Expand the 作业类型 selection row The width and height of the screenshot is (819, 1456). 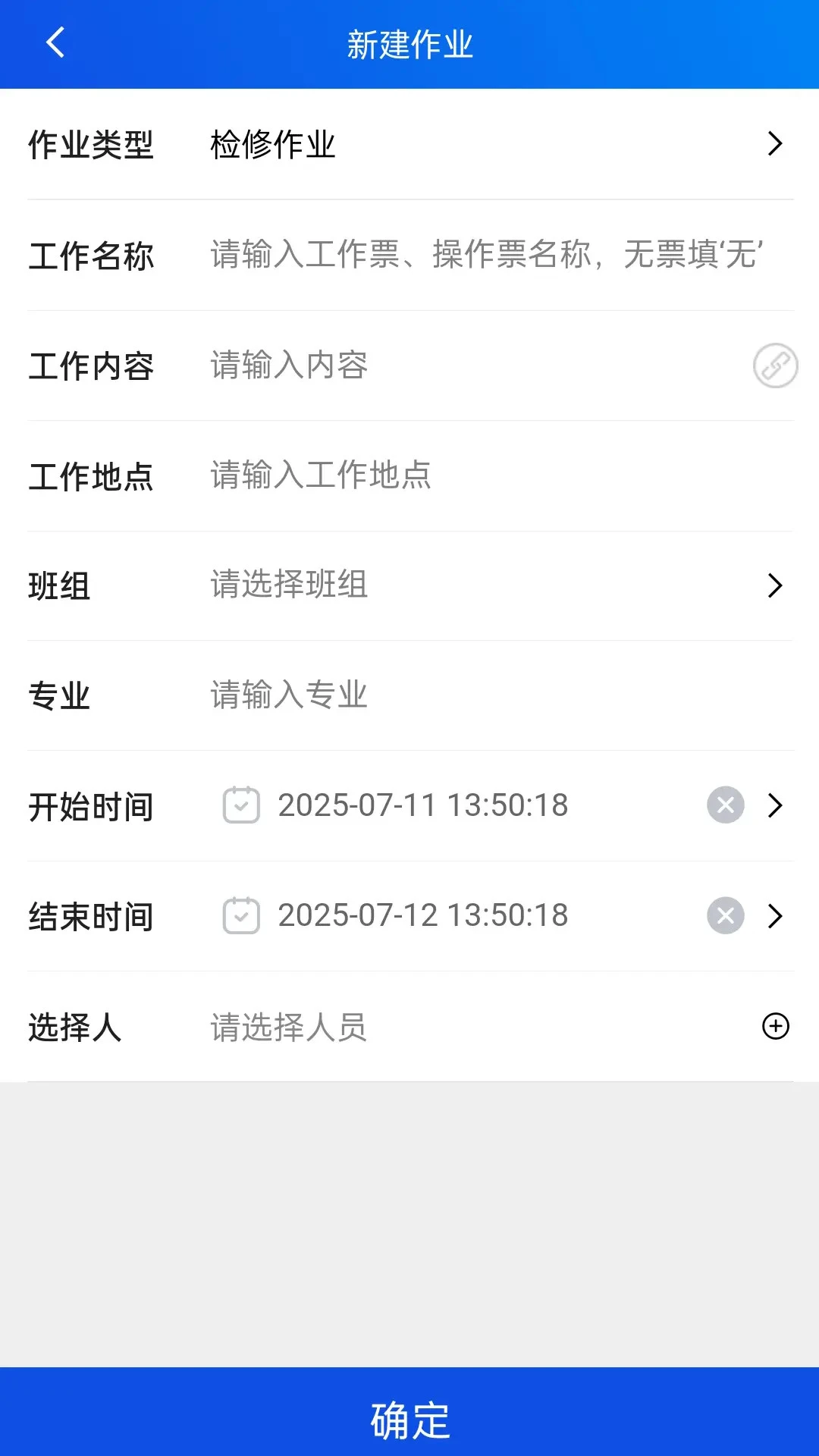coord(775,143)
